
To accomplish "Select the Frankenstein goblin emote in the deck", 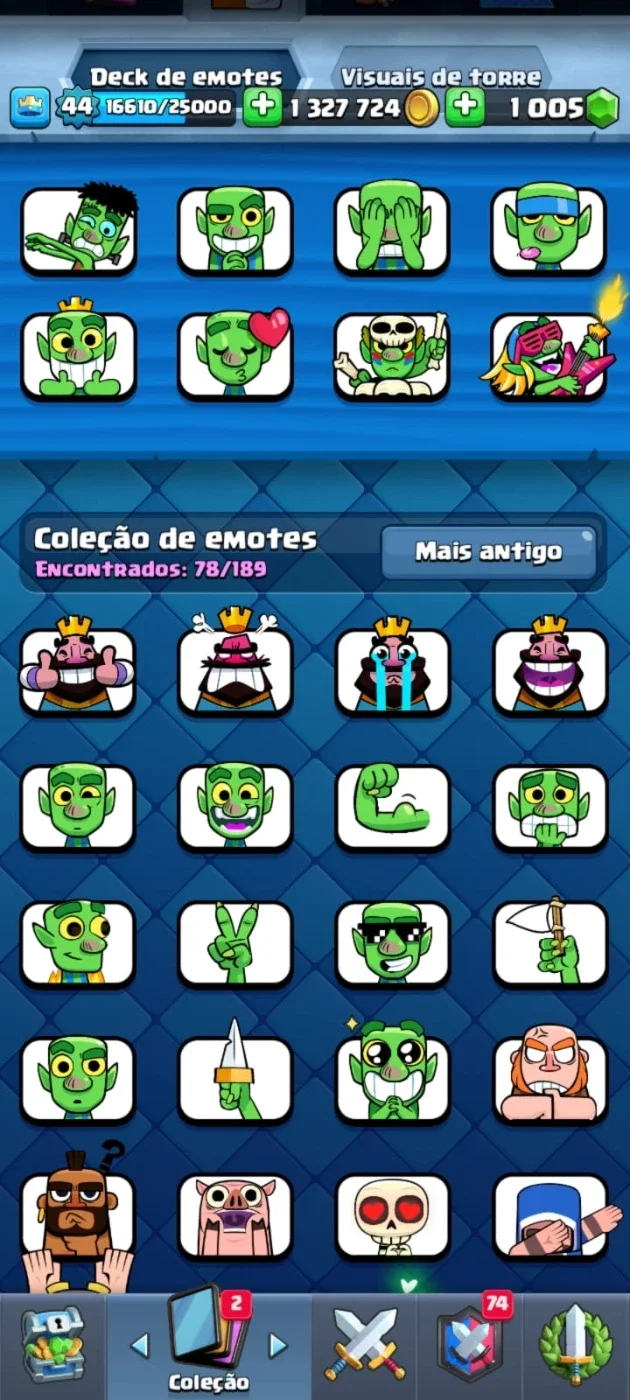I will (78, 229).
